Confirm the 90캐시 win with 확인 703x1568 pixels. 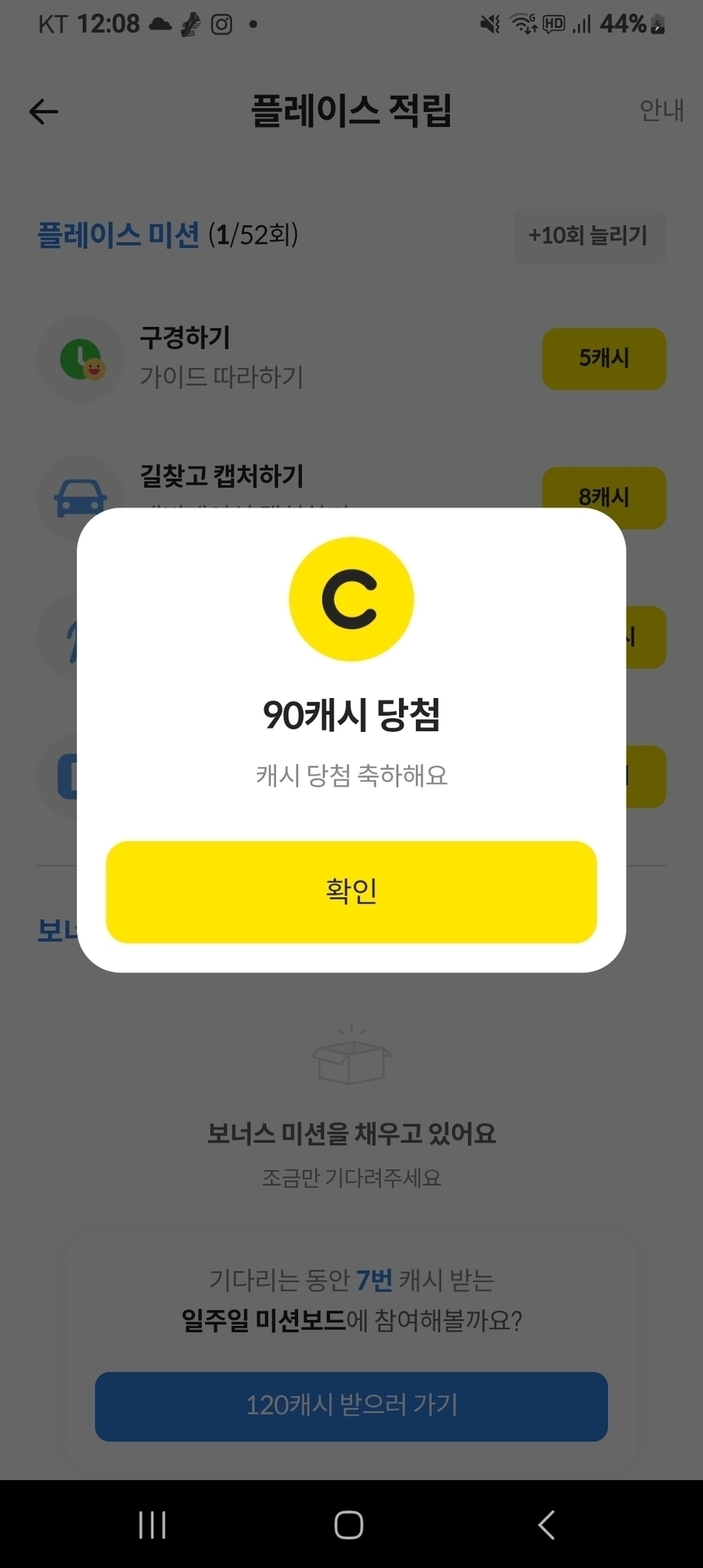[x=351, y=891]
